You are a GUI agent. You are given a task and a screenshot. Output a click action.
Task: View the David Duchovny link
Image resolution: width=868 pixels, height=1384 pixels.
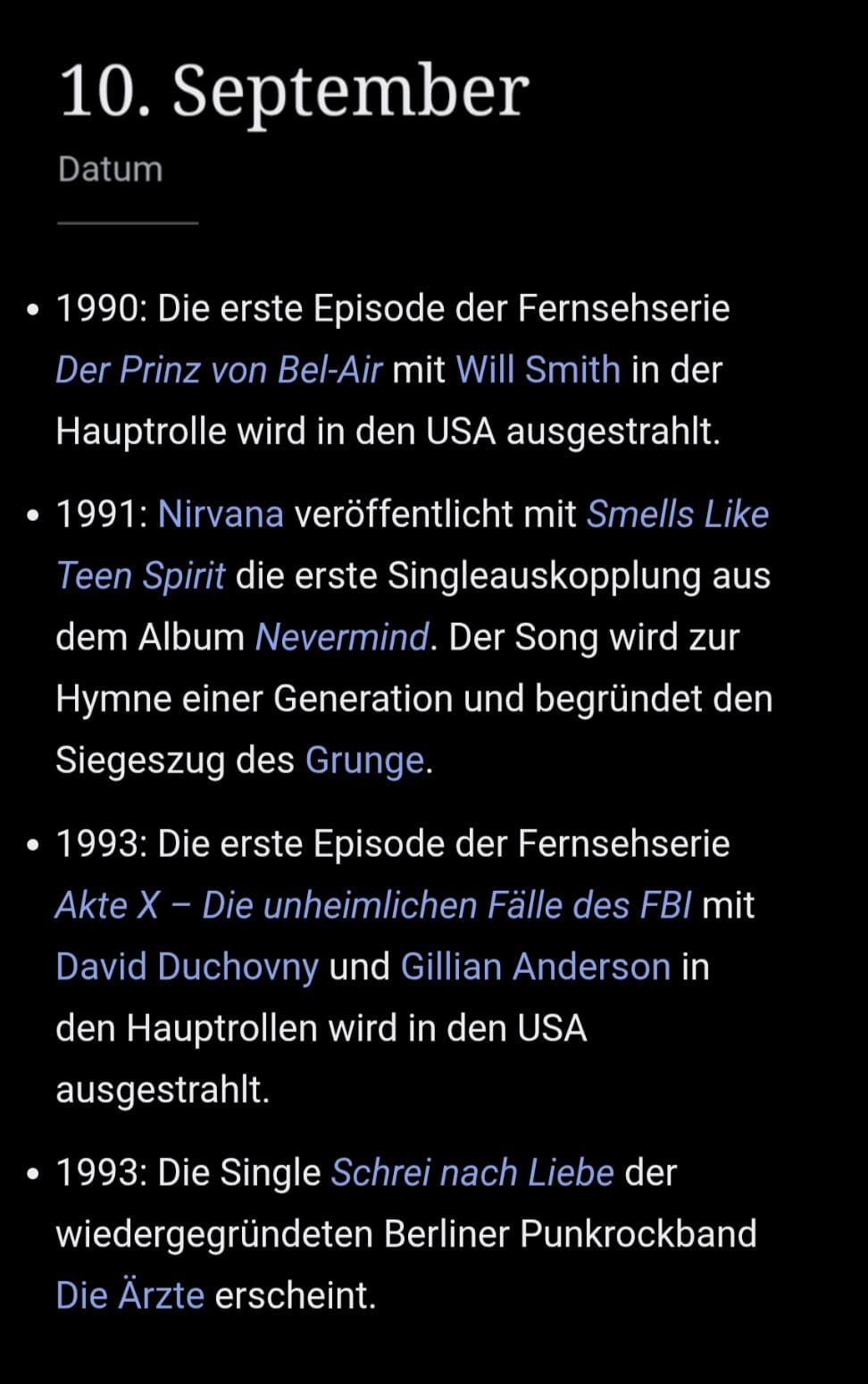click(x=187, y=967)
